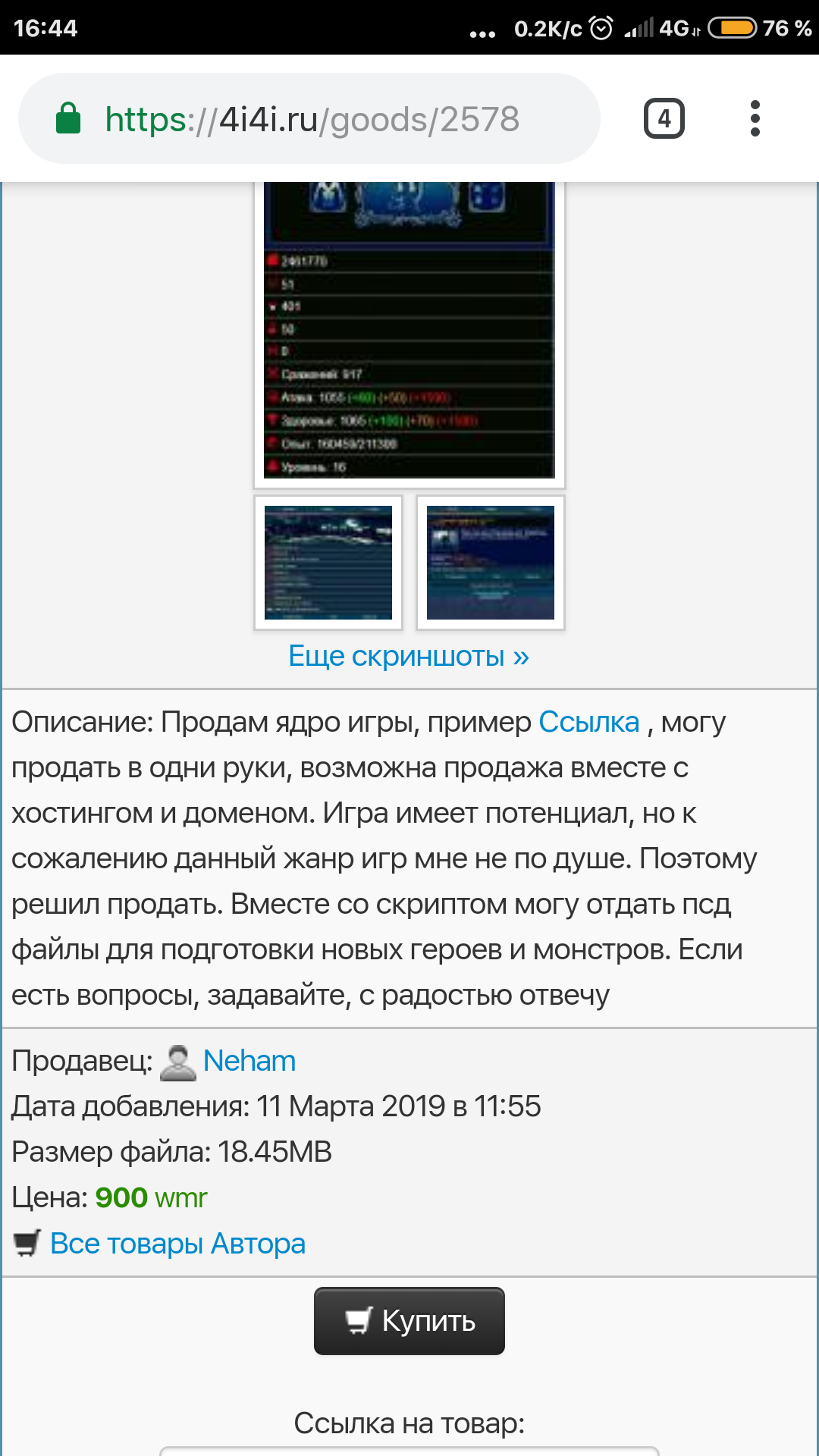The width and height of the screenshot is (819, 1456).
Task: View the first small screenshot thumbnail
Action: pos(328,563)
